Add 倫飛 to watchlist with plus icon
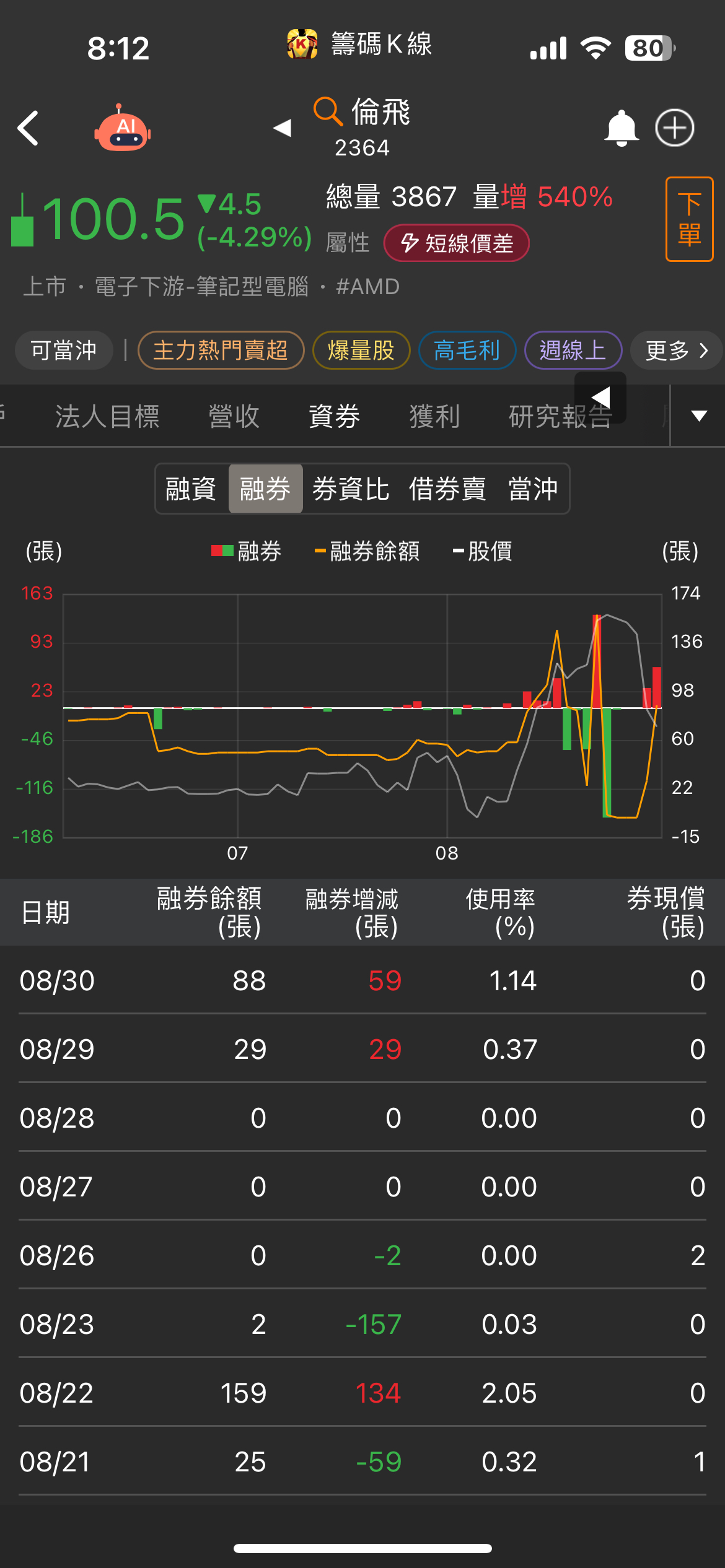Screen dimensions: 725x1568 tap(674, 128)
